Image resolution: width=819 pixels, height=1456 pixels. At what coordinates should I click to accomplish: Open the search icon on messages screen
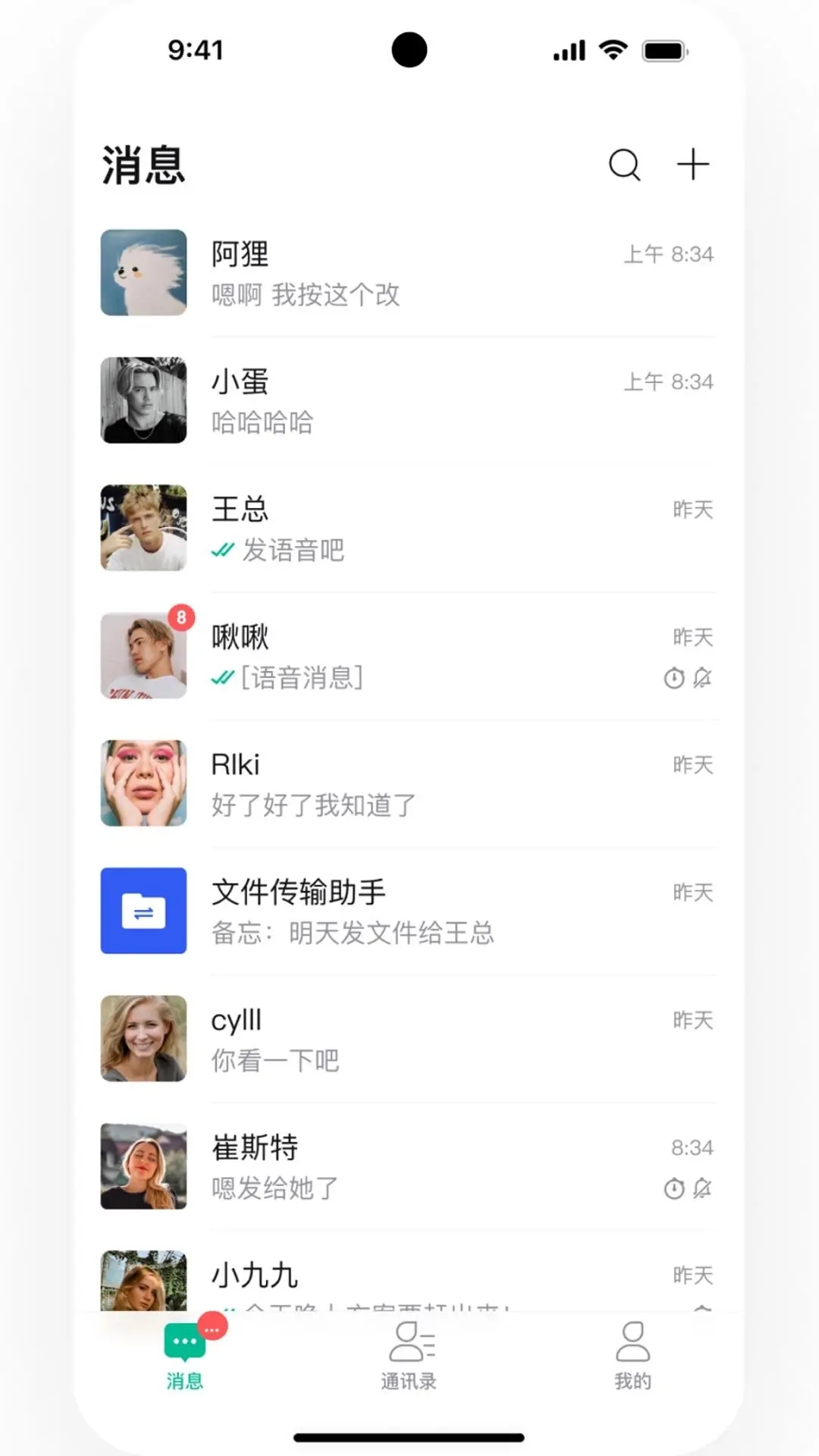point(623,165)
